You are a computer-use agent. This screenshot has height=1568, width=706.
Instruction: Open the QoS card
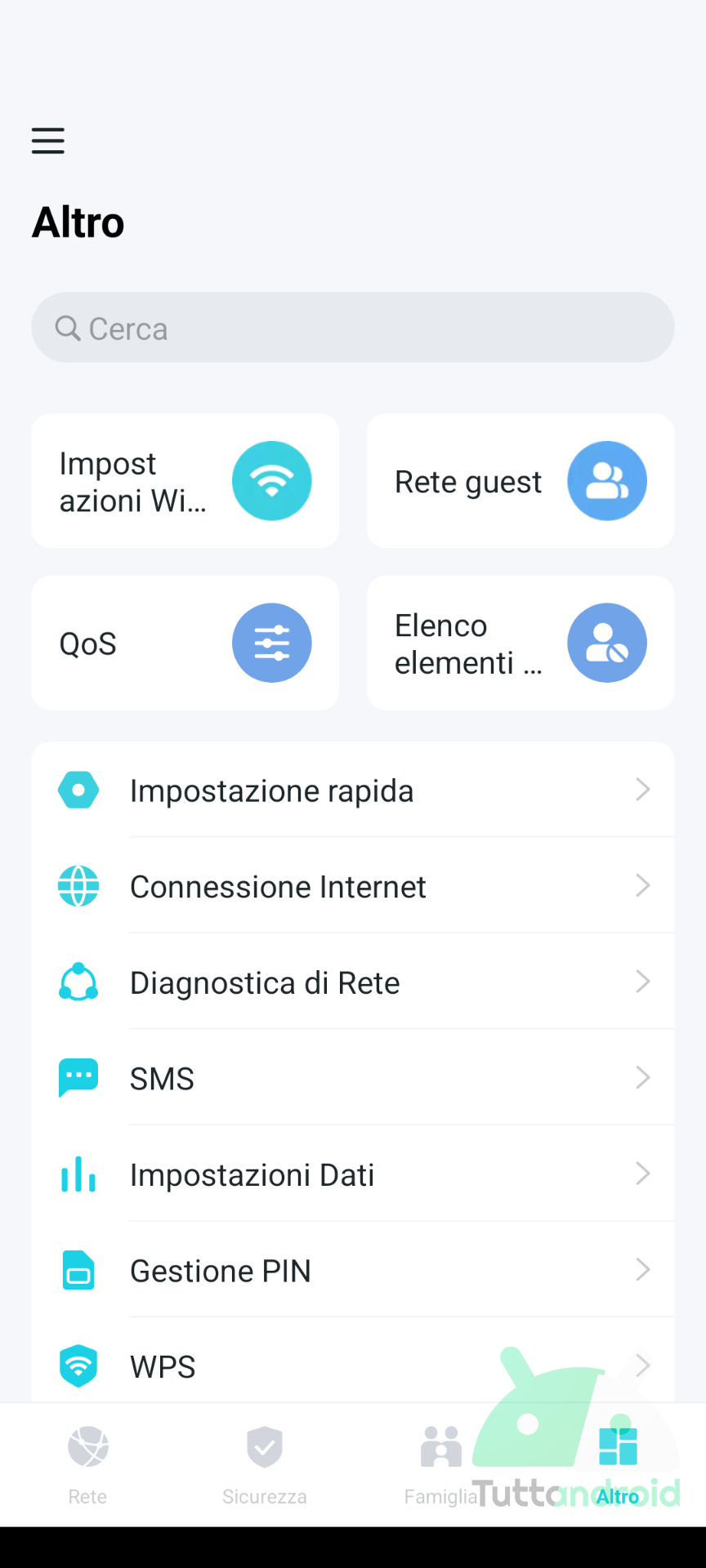pyautogui.click(x=185, y=643)
